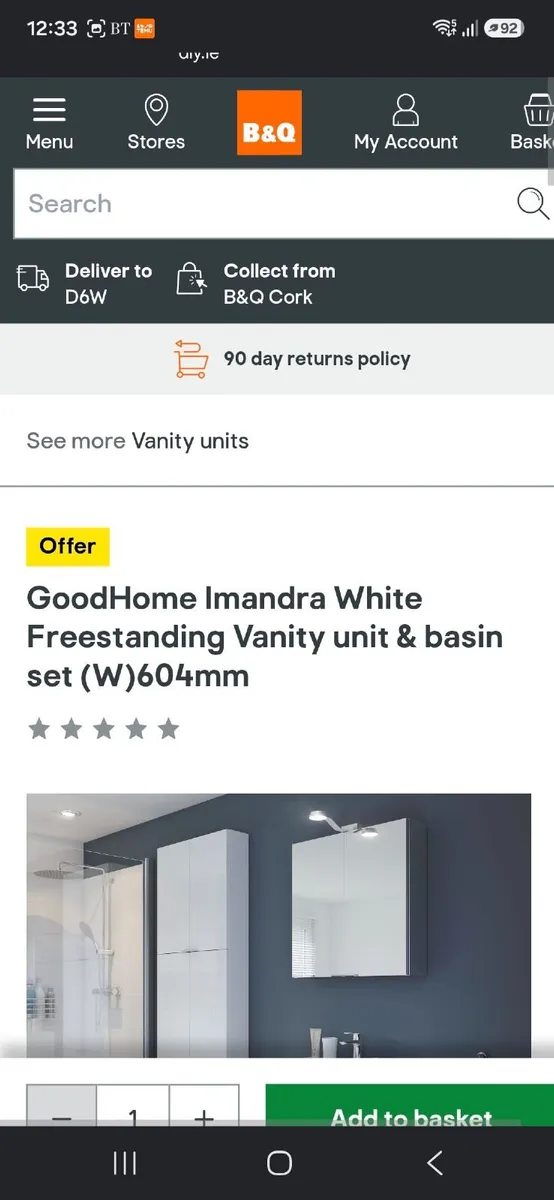Image resolution: width=554 pixels, height=1200 pixels.
Task: Open the Menu drawer
Action: coord(49,123)
